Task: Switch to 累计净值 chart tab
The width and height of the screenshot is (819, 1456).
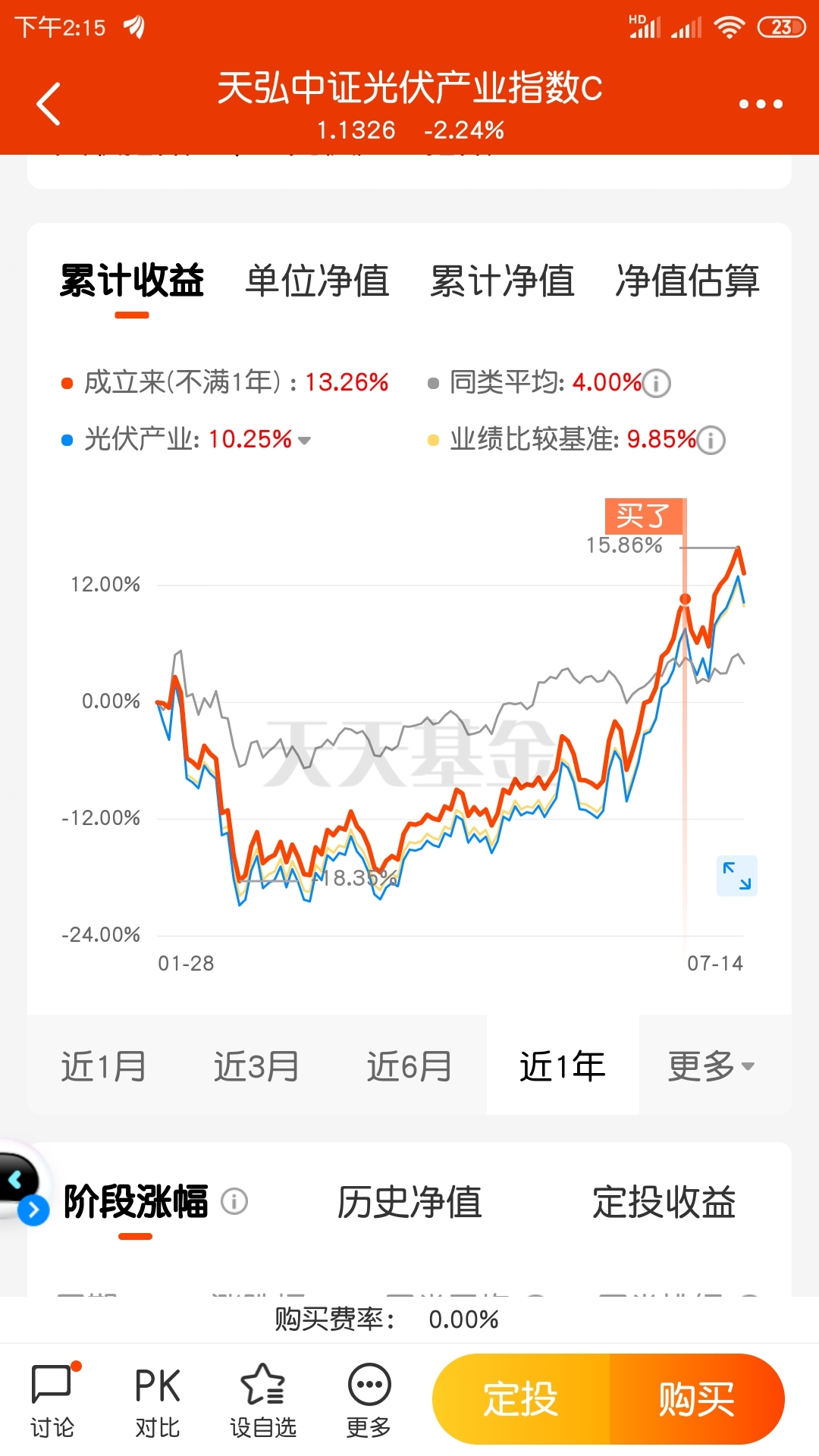Action: pyautogui.click(x=502, y=281)
